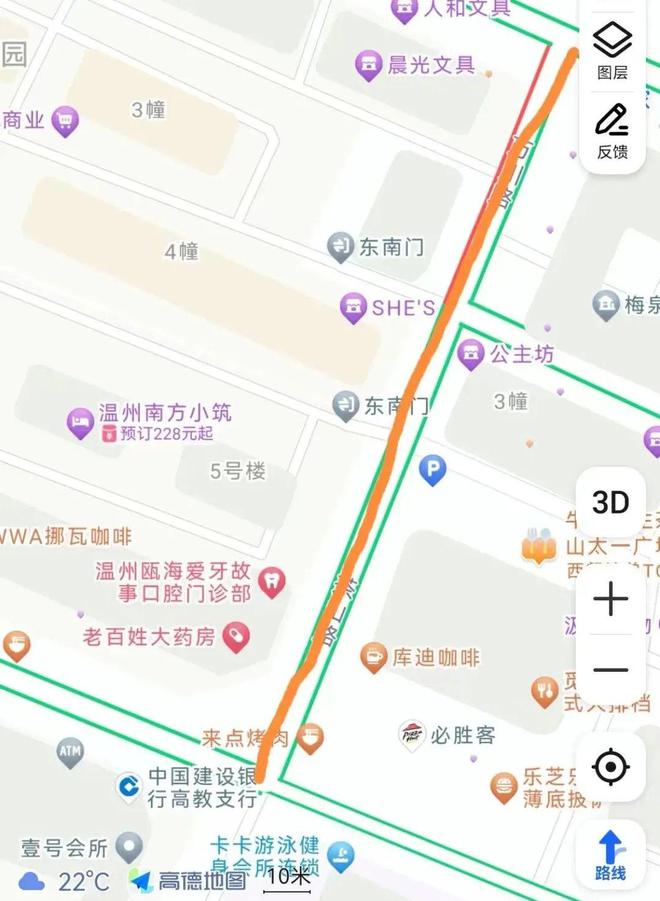Select the 中国建设银行 bank marker
This screenshot has width=660, height=901.
128,787
